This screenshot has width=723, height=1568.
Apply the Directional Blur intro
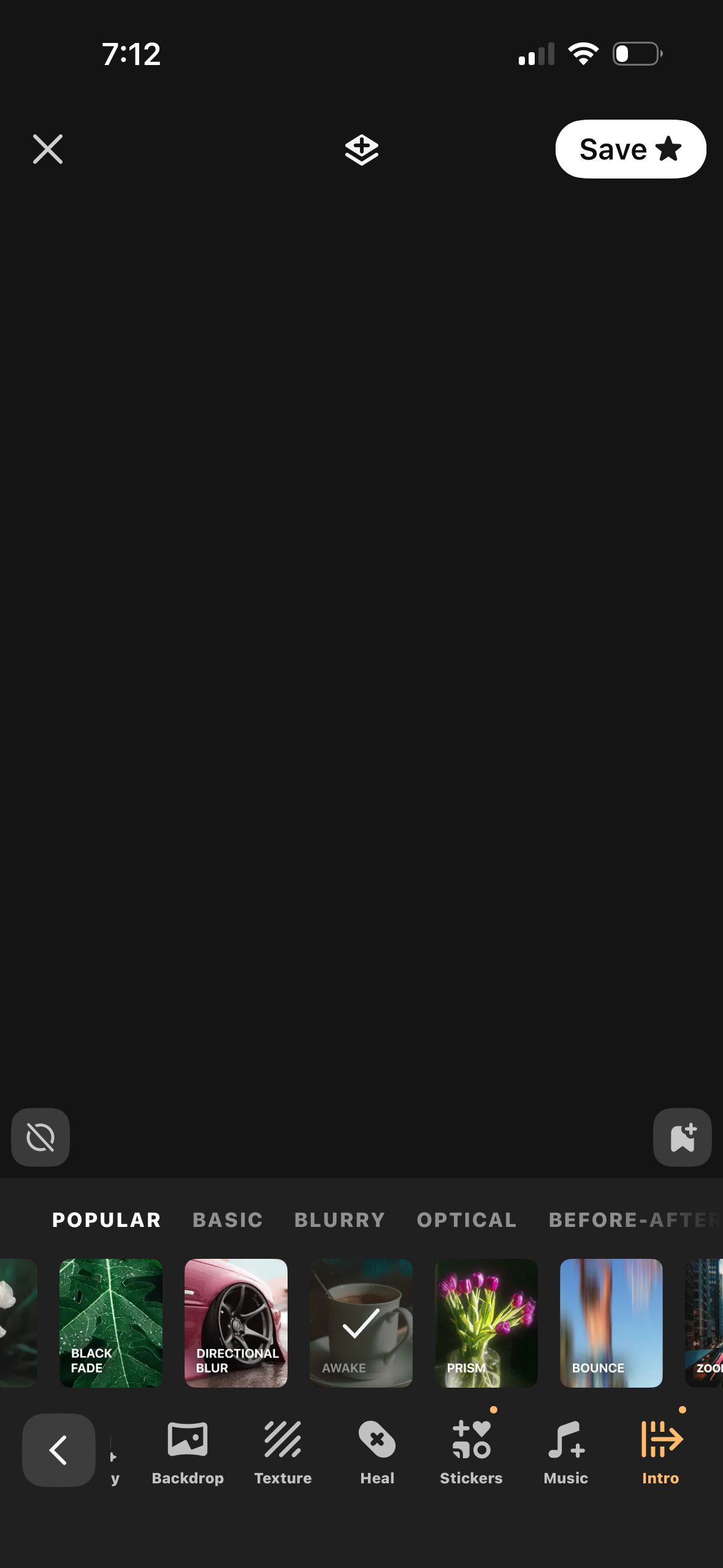coord(236,1323)
